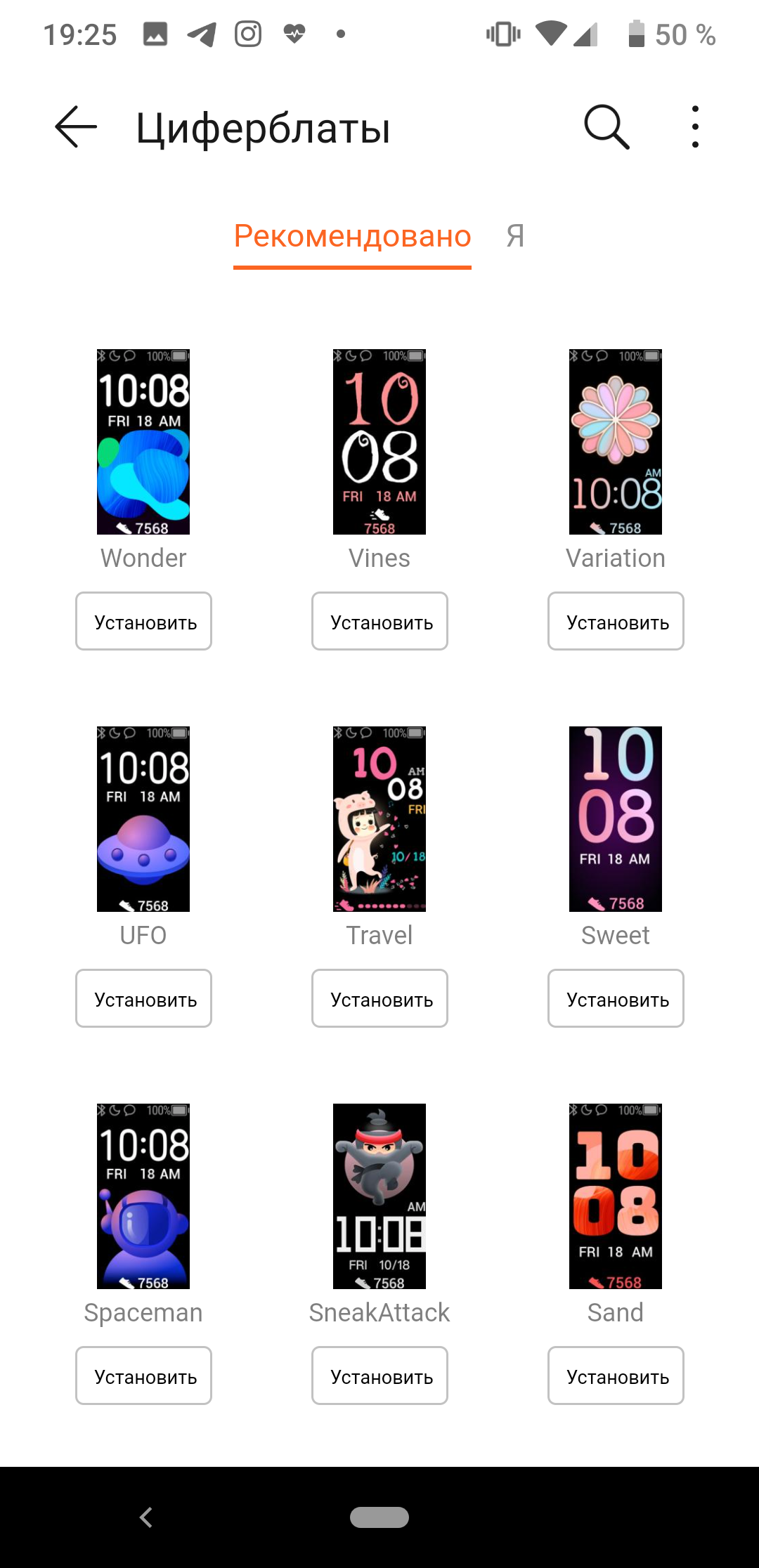
Task: Tap the system back button
Action: tap(146, 1517)
